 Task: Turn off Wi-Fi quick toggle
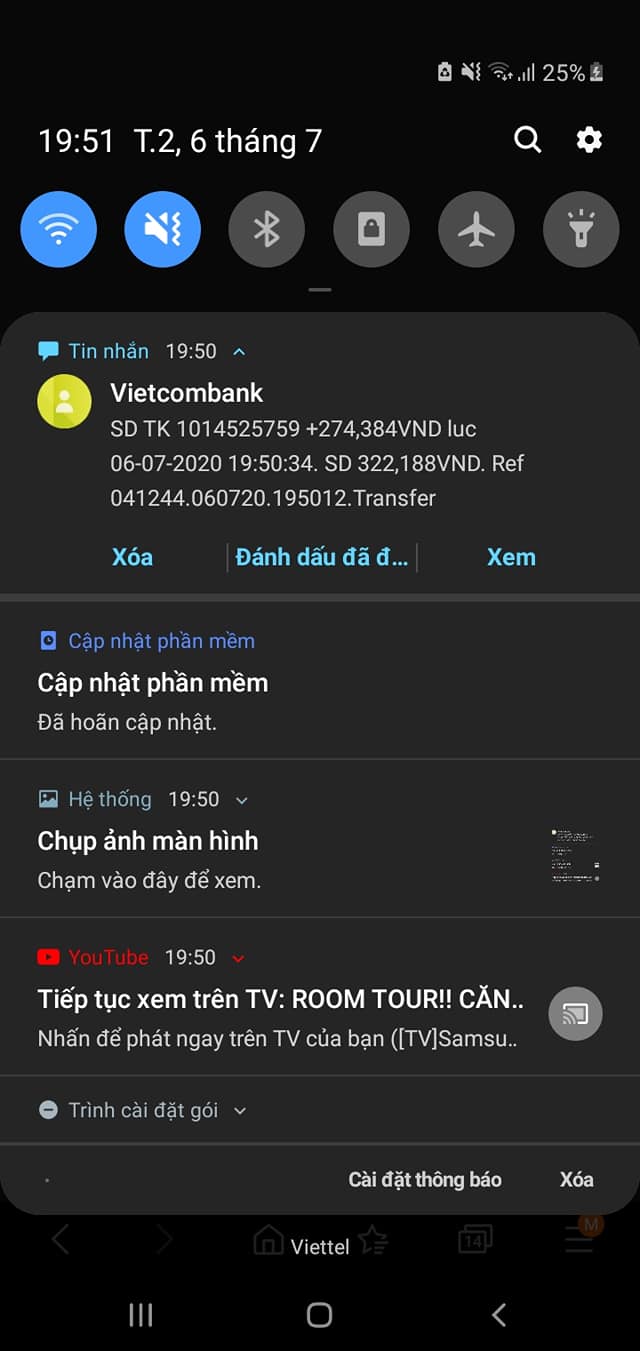(59, 230)
